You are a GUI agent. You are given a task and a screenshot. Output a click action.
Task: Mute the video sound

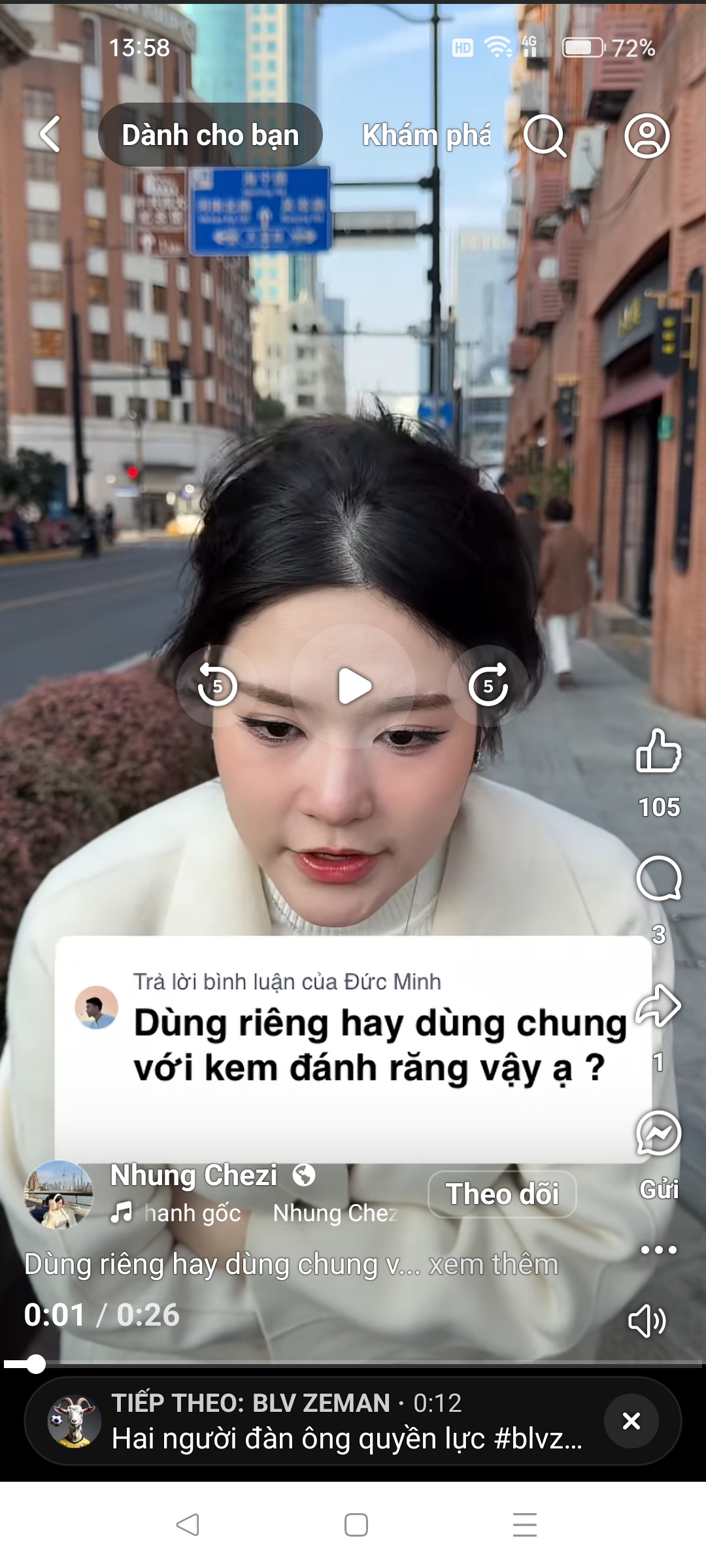click(647, 1321)
